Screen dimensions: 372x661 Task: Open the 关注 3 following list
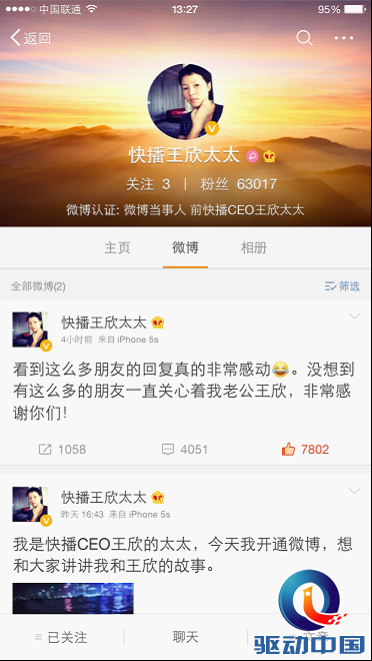click(148, 184)
